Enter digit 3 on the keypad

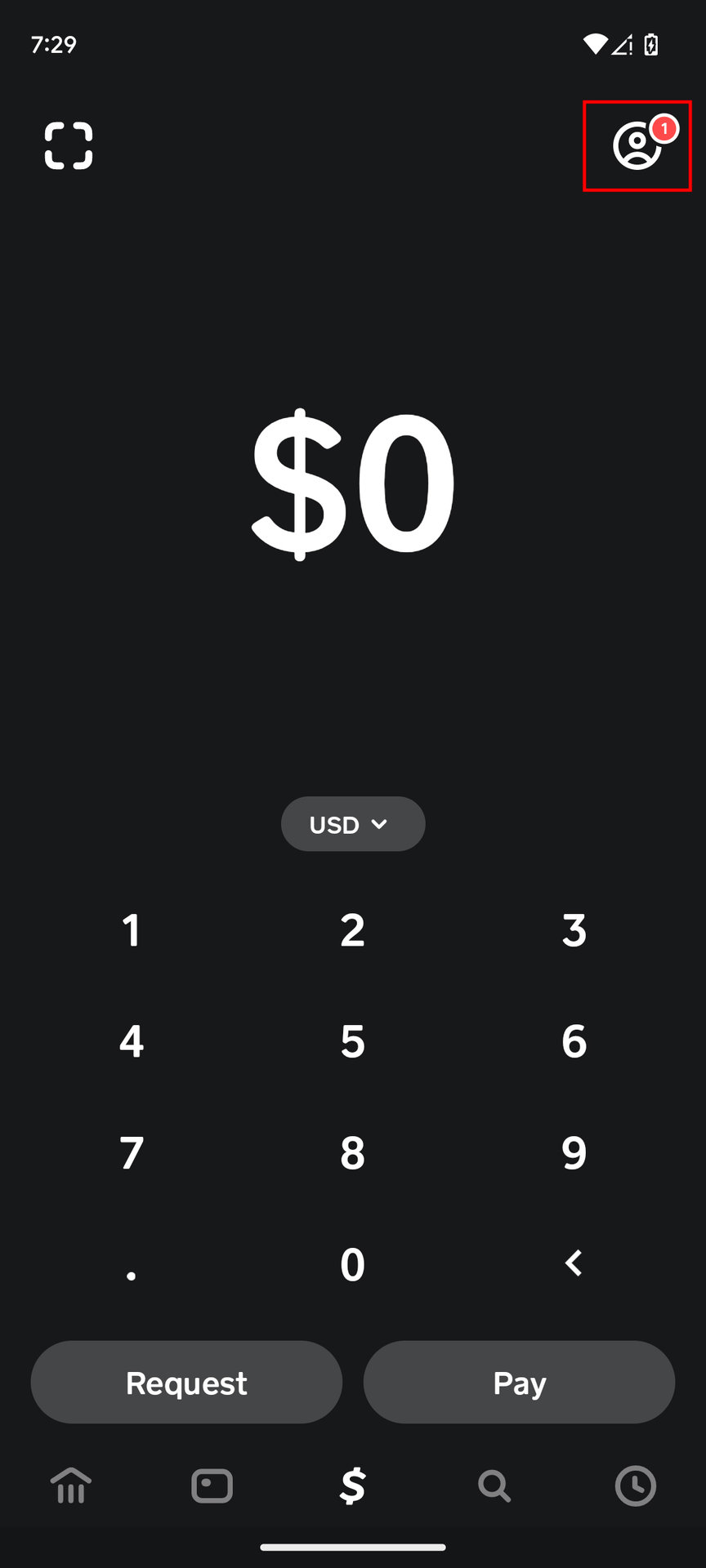tap(574, 930)
